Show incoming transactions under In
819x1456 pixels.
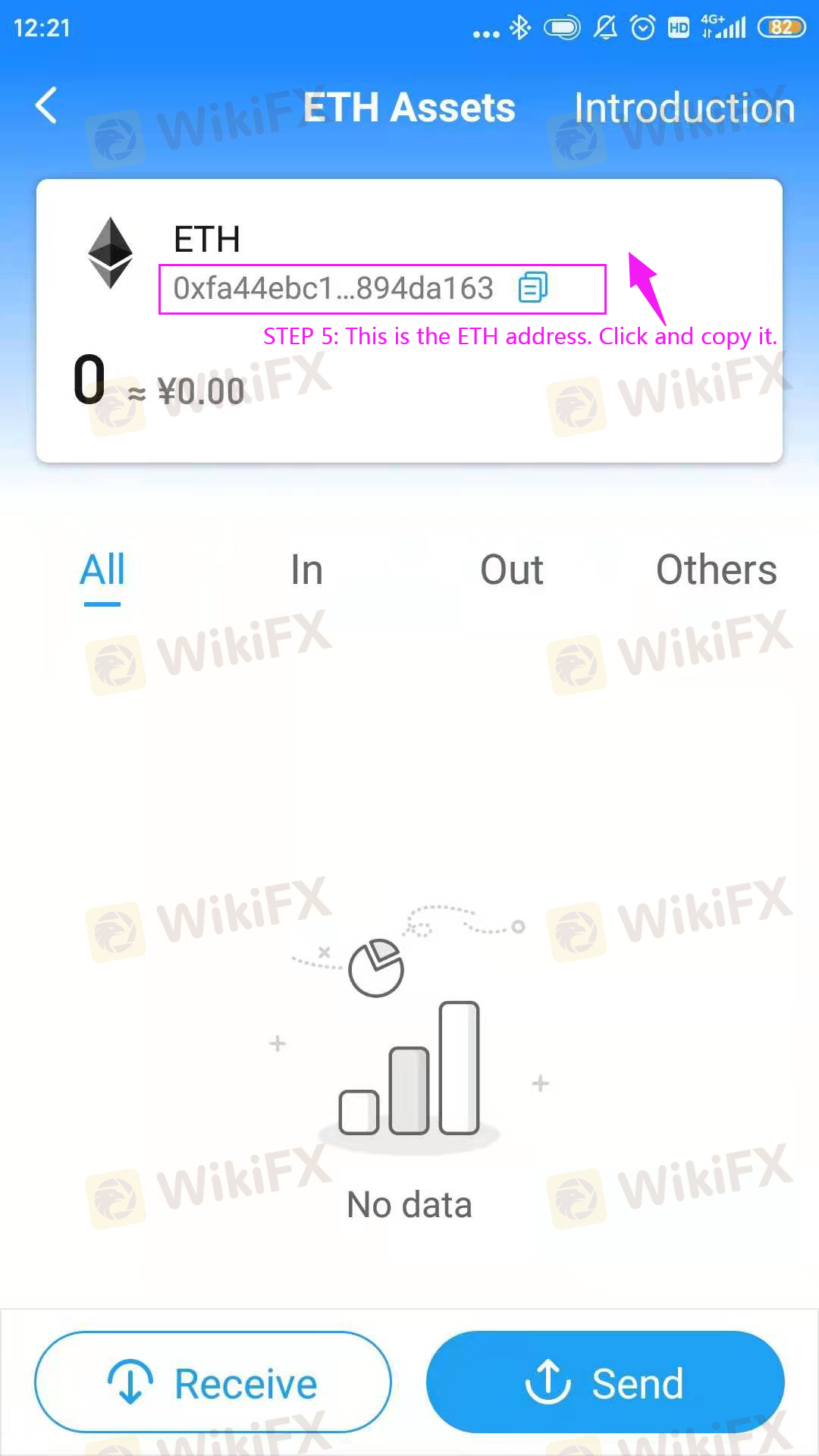pos(307,570)
